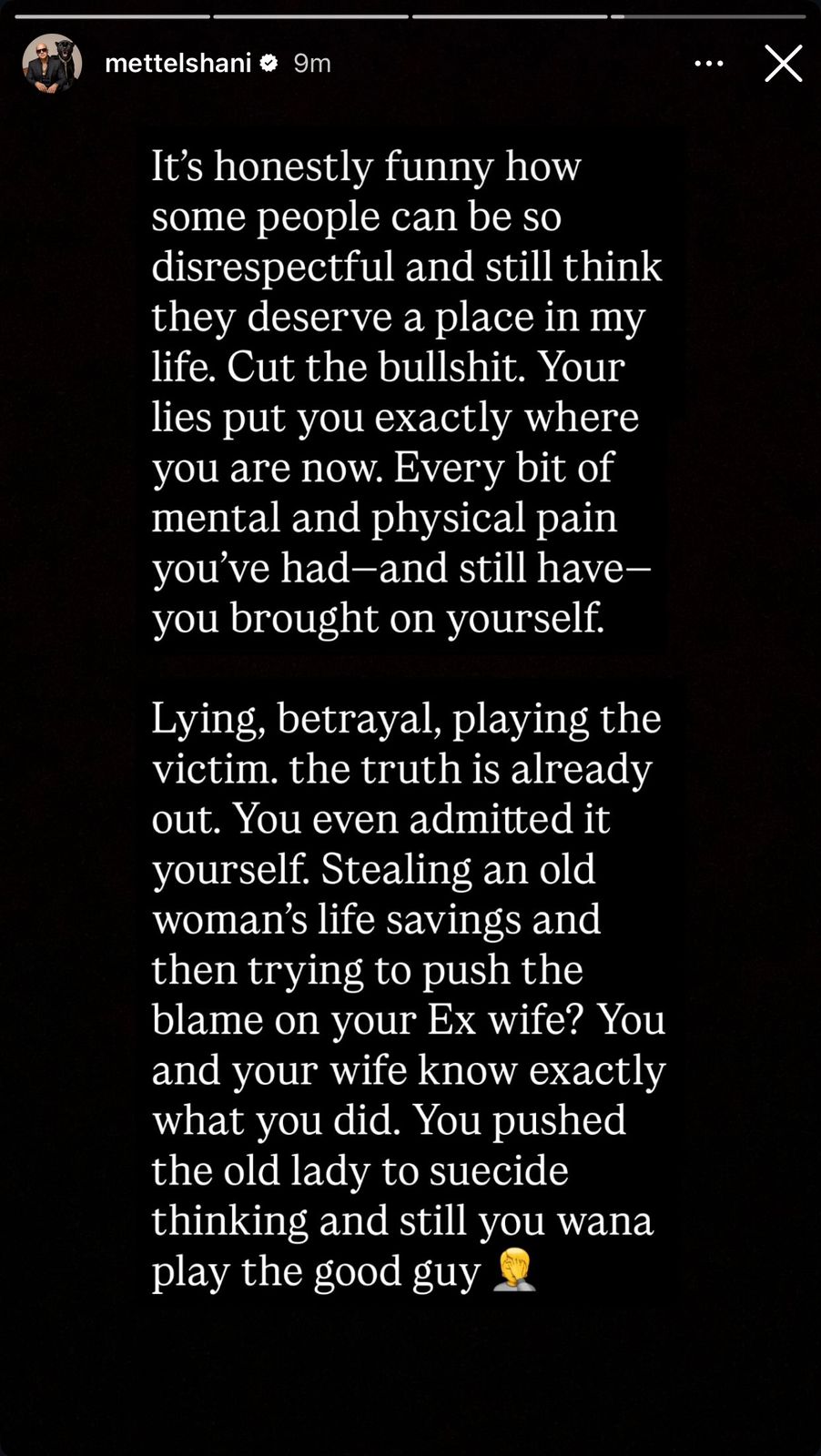
Task: Tap the mettelshani username
Action: click(177, 64)
